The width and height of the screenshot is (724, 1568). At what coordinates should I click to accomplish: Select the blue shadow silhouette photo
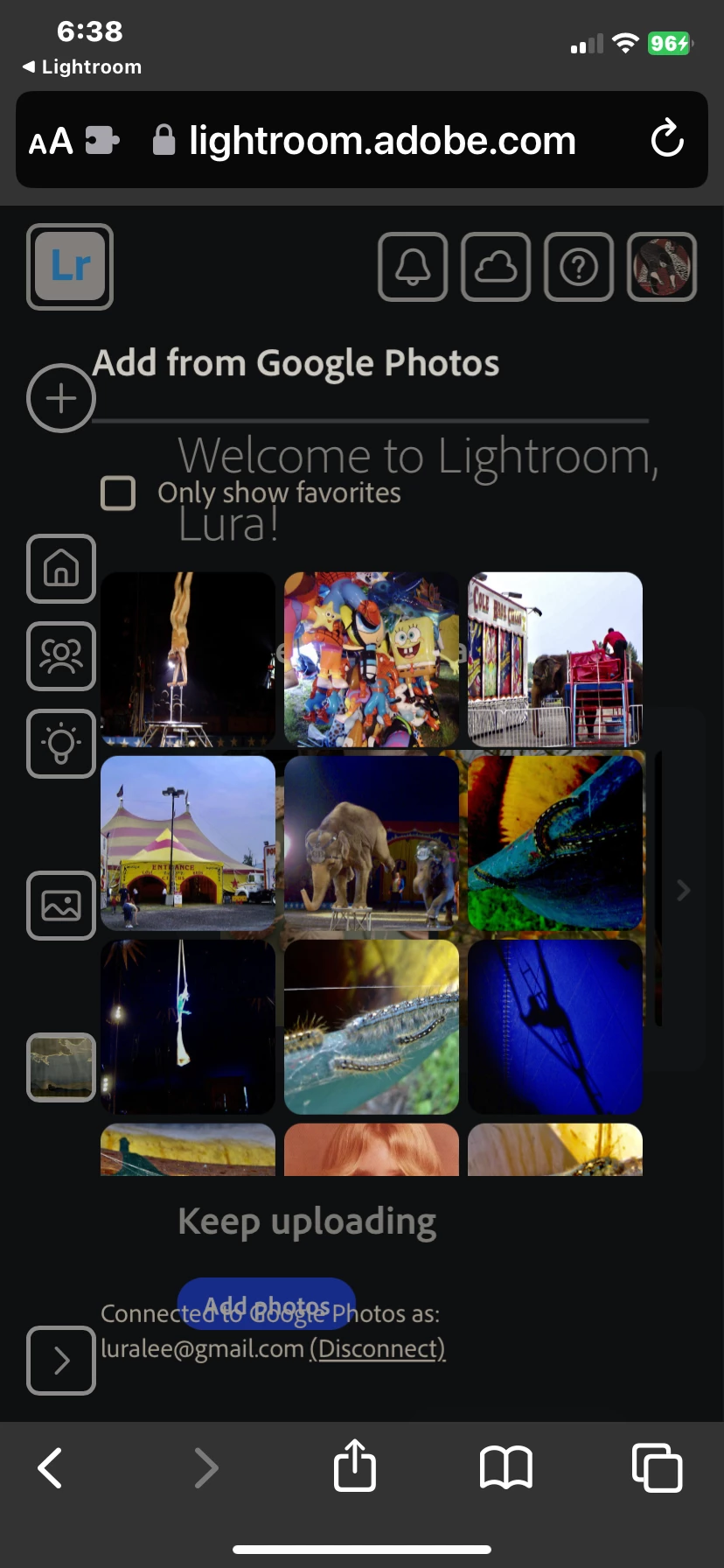click(555, 1026)
